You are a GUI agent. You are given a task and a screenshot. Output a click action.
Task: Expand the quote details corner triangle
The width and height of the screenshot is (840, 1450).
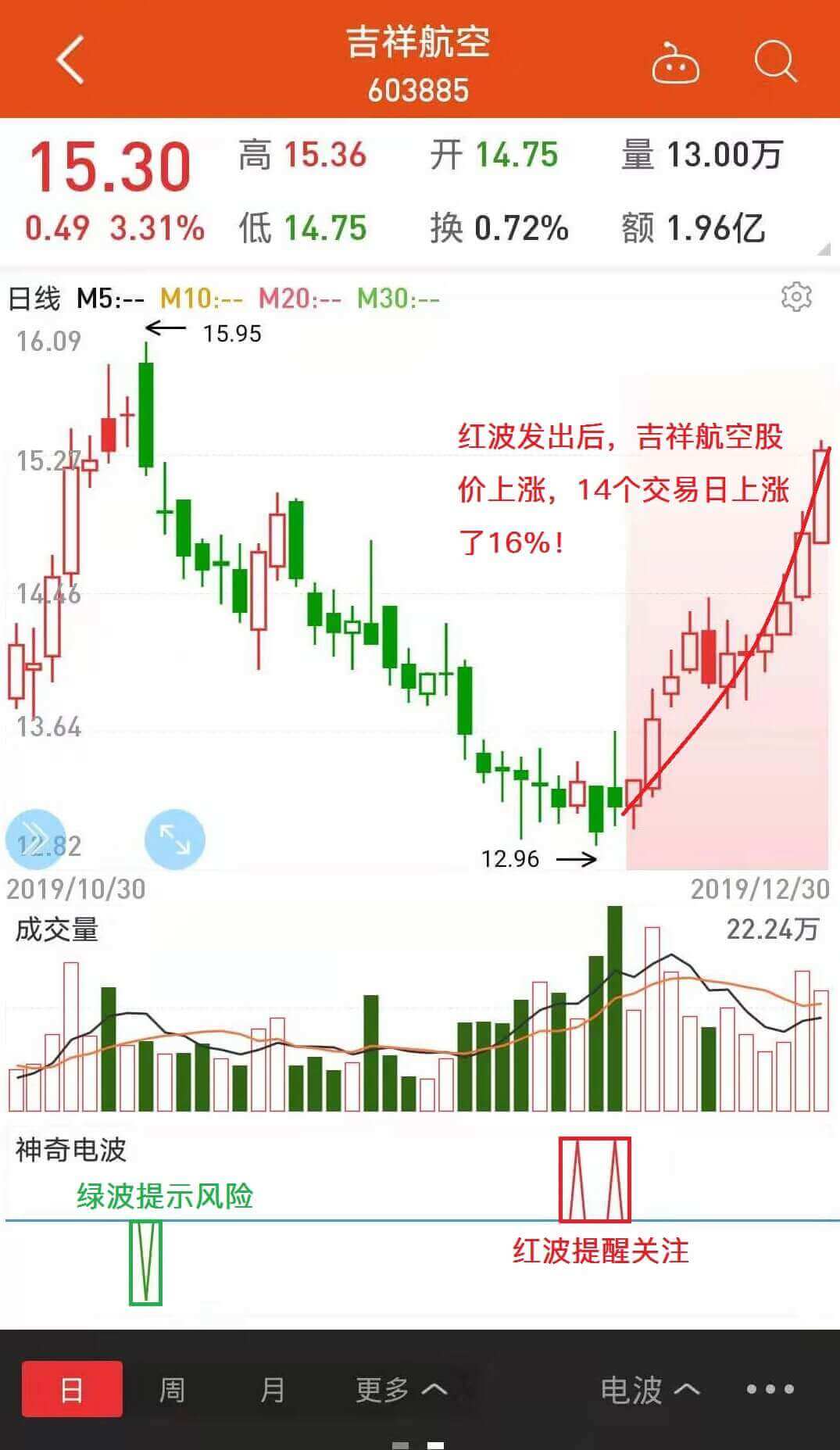[x=824, y=250]
